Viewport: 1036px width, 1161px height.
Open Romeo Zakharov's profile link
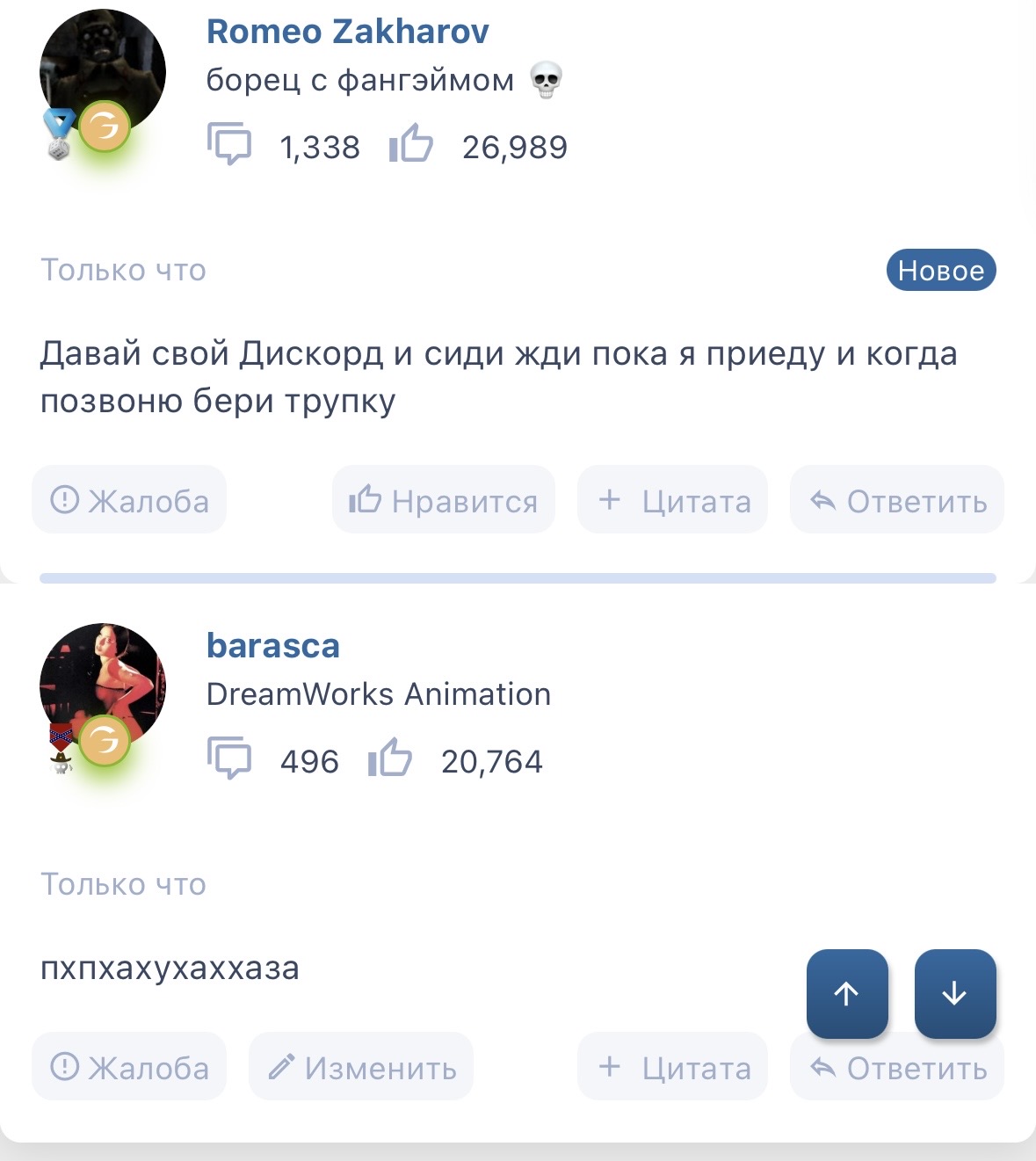[x=347, y=32]
